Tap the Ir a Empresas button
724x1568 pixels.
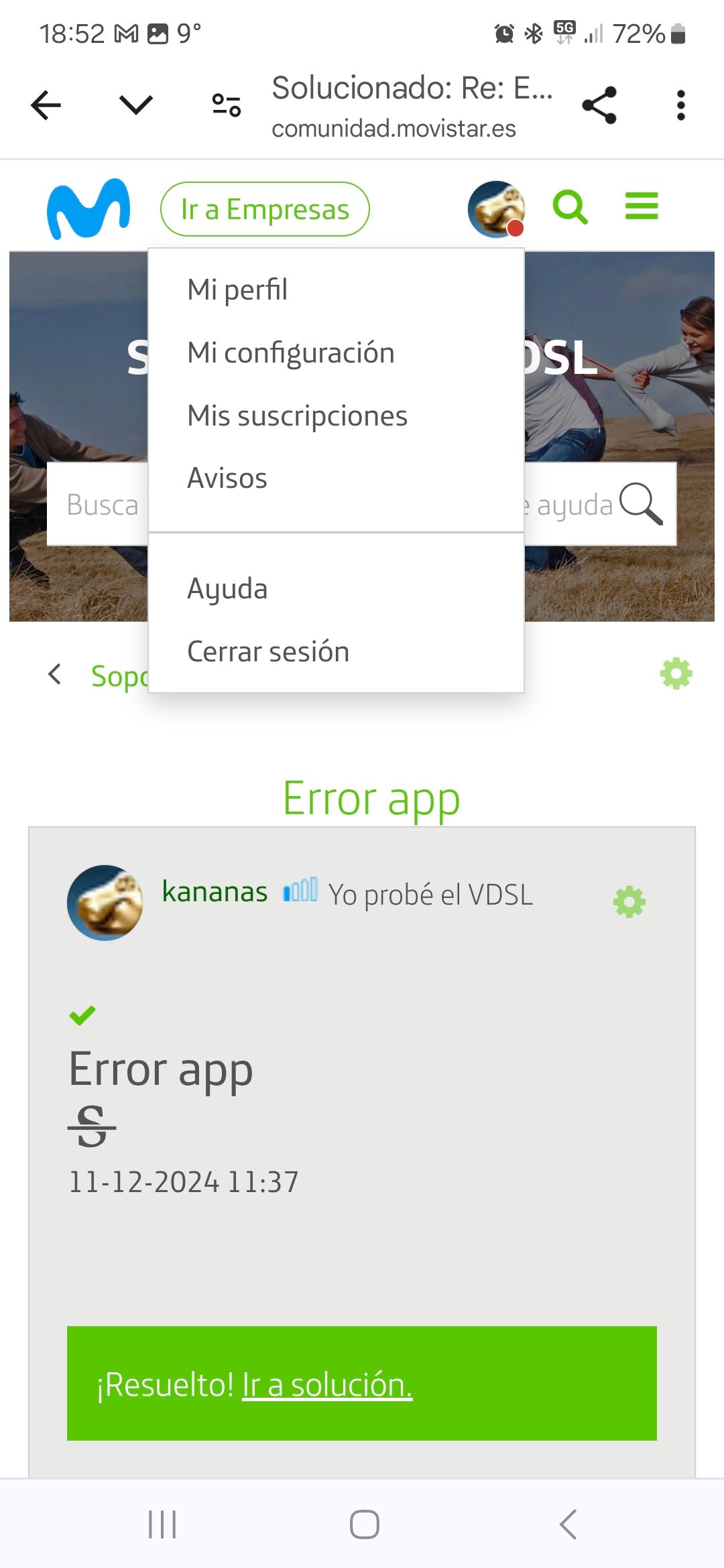click(265, 209)
